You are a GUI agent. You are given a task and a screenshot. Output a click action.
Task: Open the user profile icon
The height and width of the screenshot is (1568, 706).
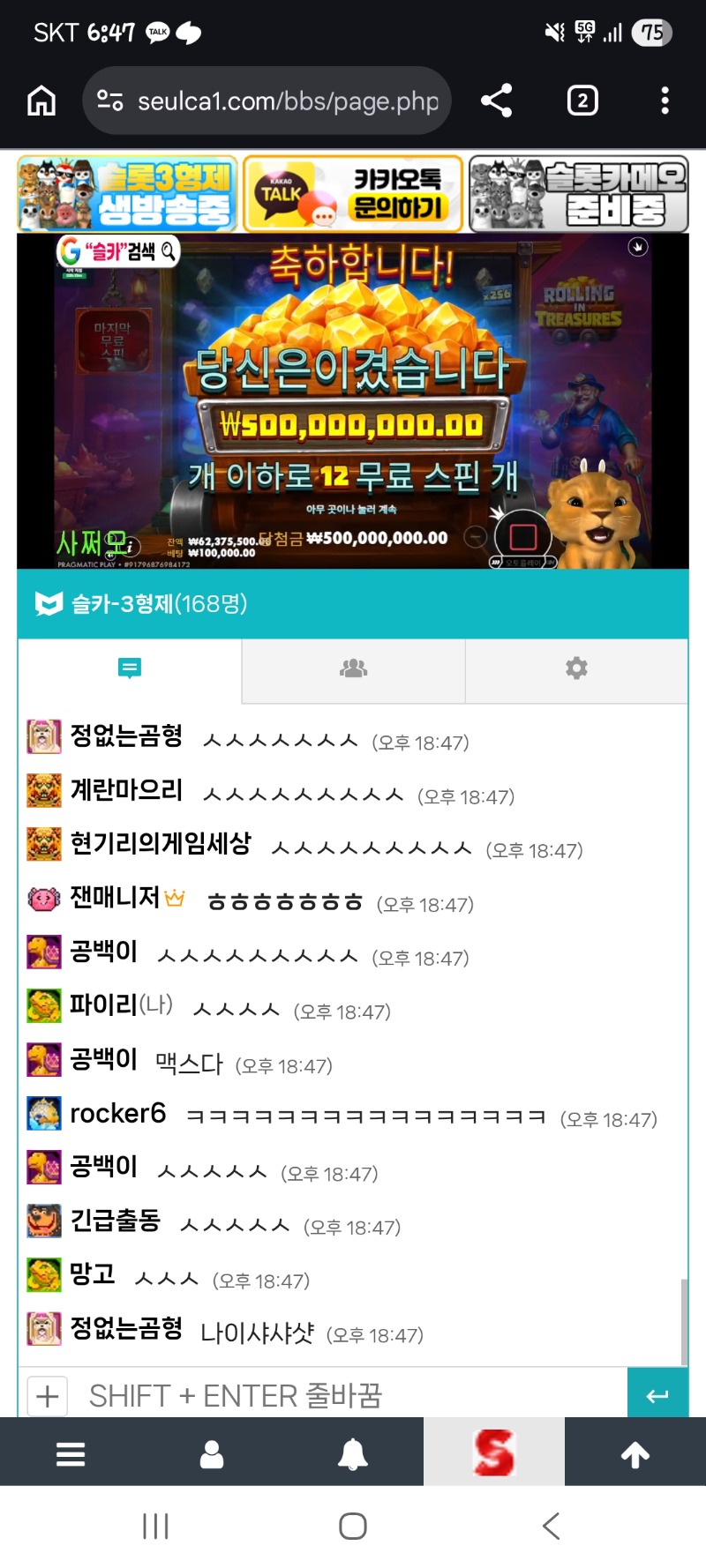[x=212, y=1453]
